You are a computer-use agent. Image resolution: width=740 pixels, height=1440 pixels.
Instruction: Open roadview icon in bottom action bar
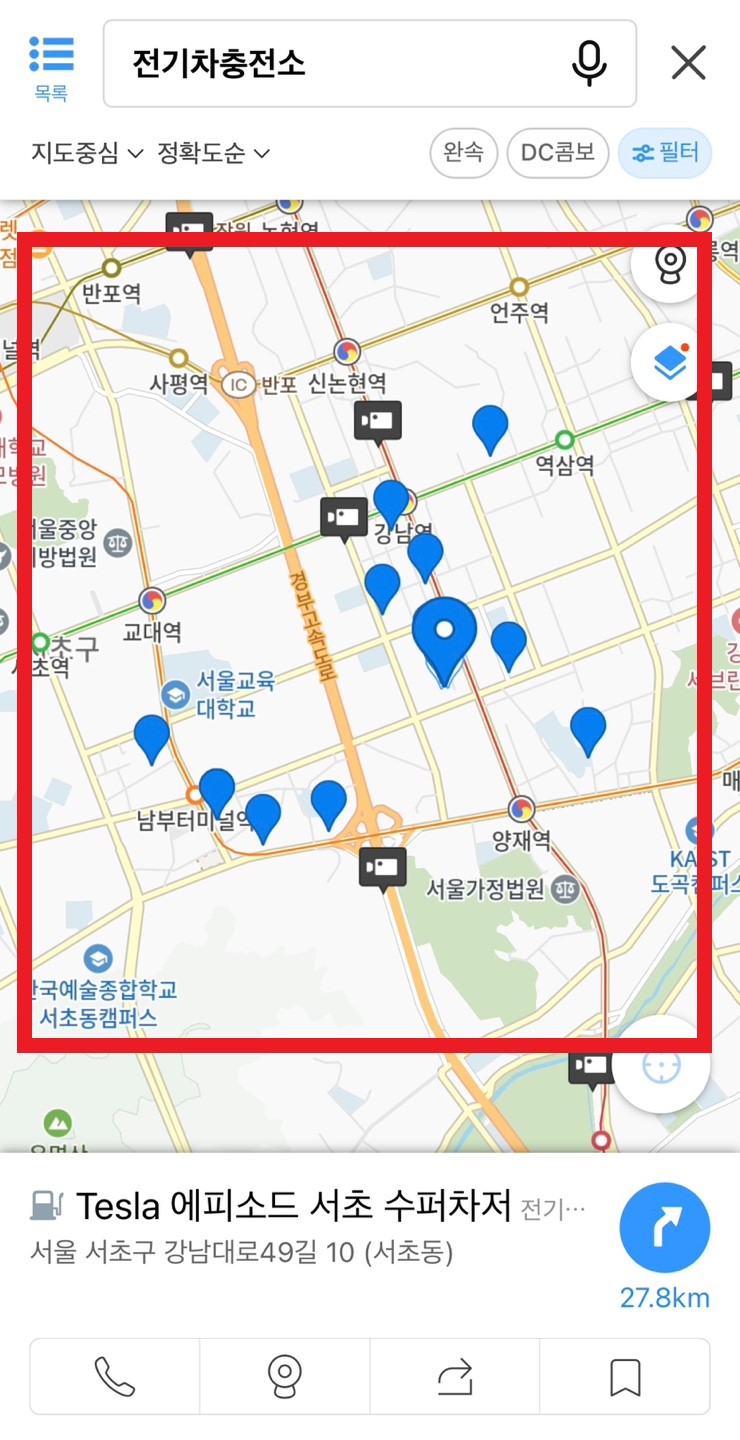[286, 1376]
